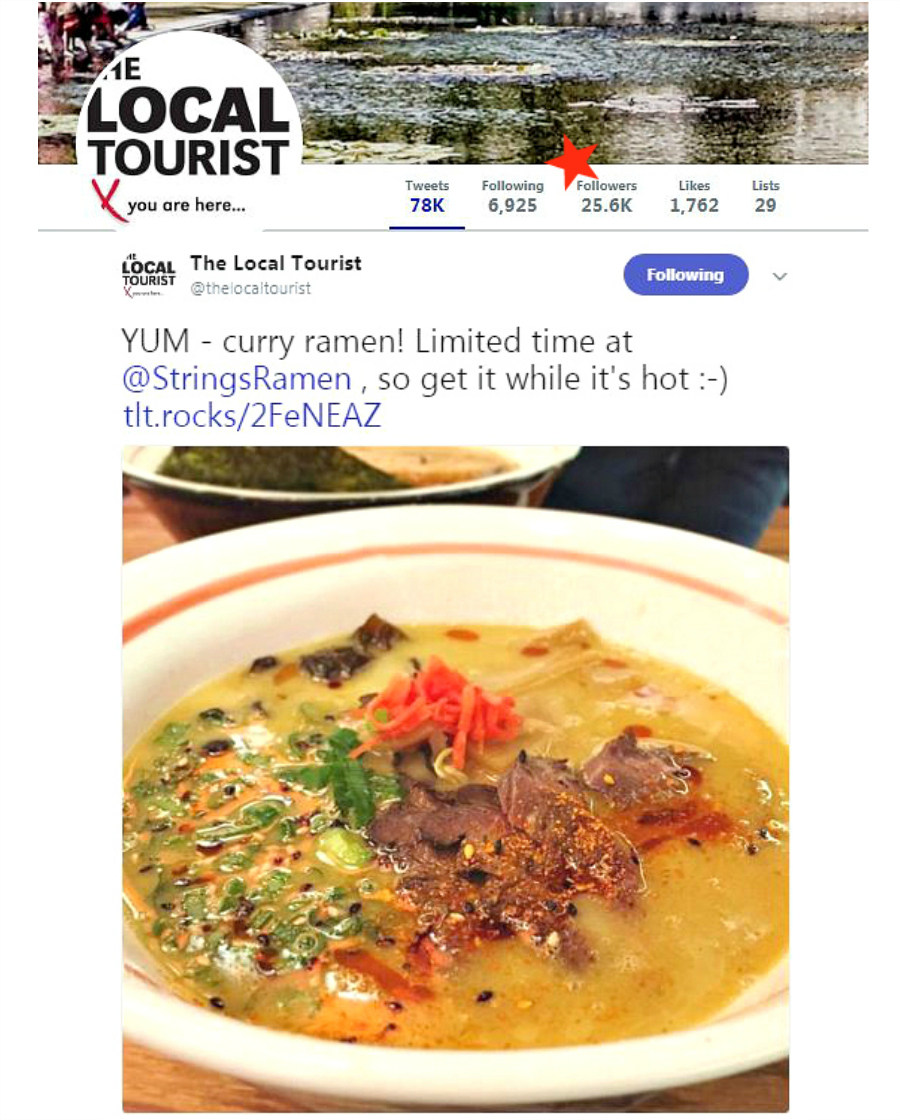View the 25.6K Followers list

click(x=607, y=197)
